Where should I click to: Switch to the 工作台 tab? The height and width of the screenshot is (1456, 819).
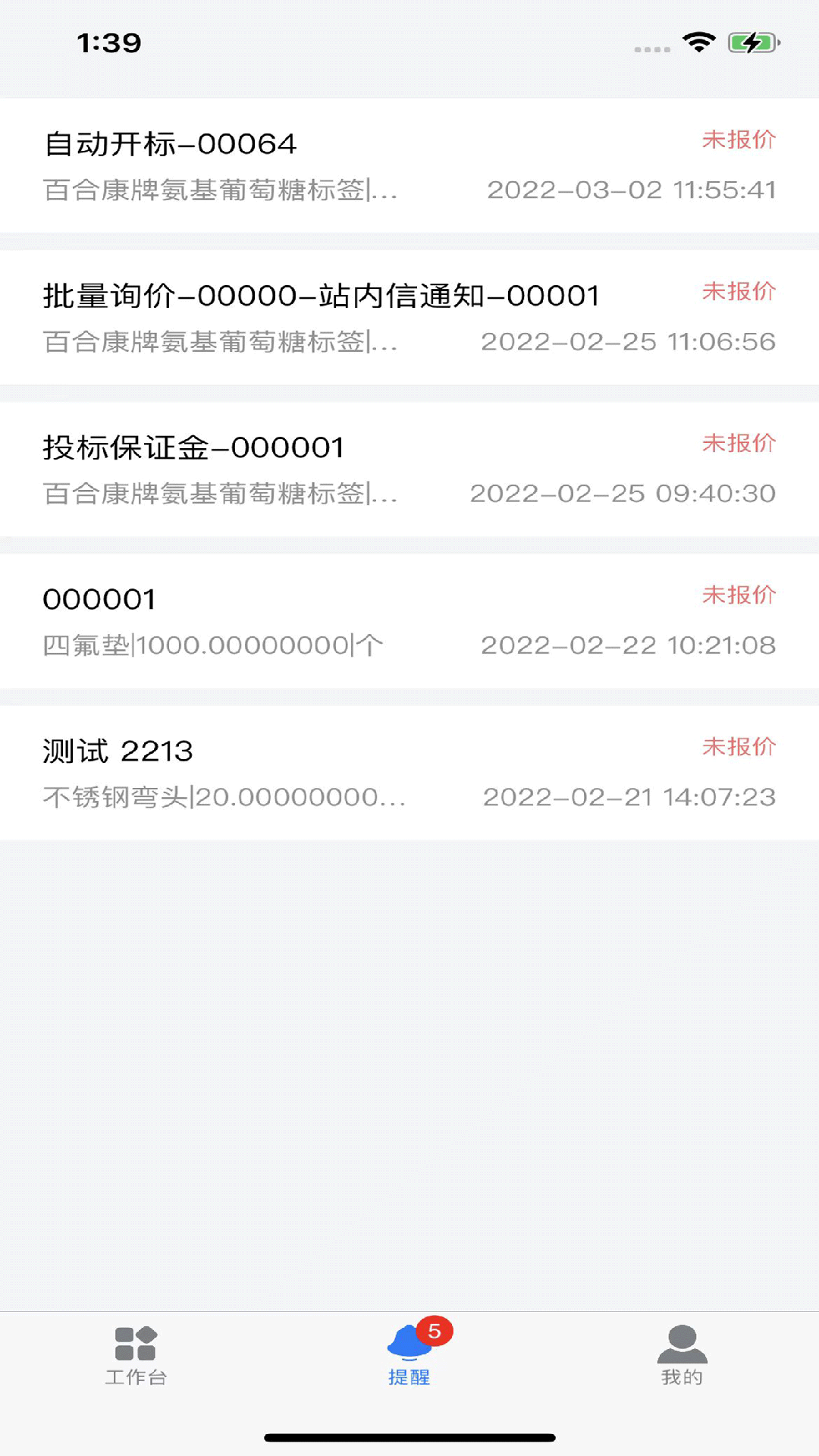(x=136, y=1356)
